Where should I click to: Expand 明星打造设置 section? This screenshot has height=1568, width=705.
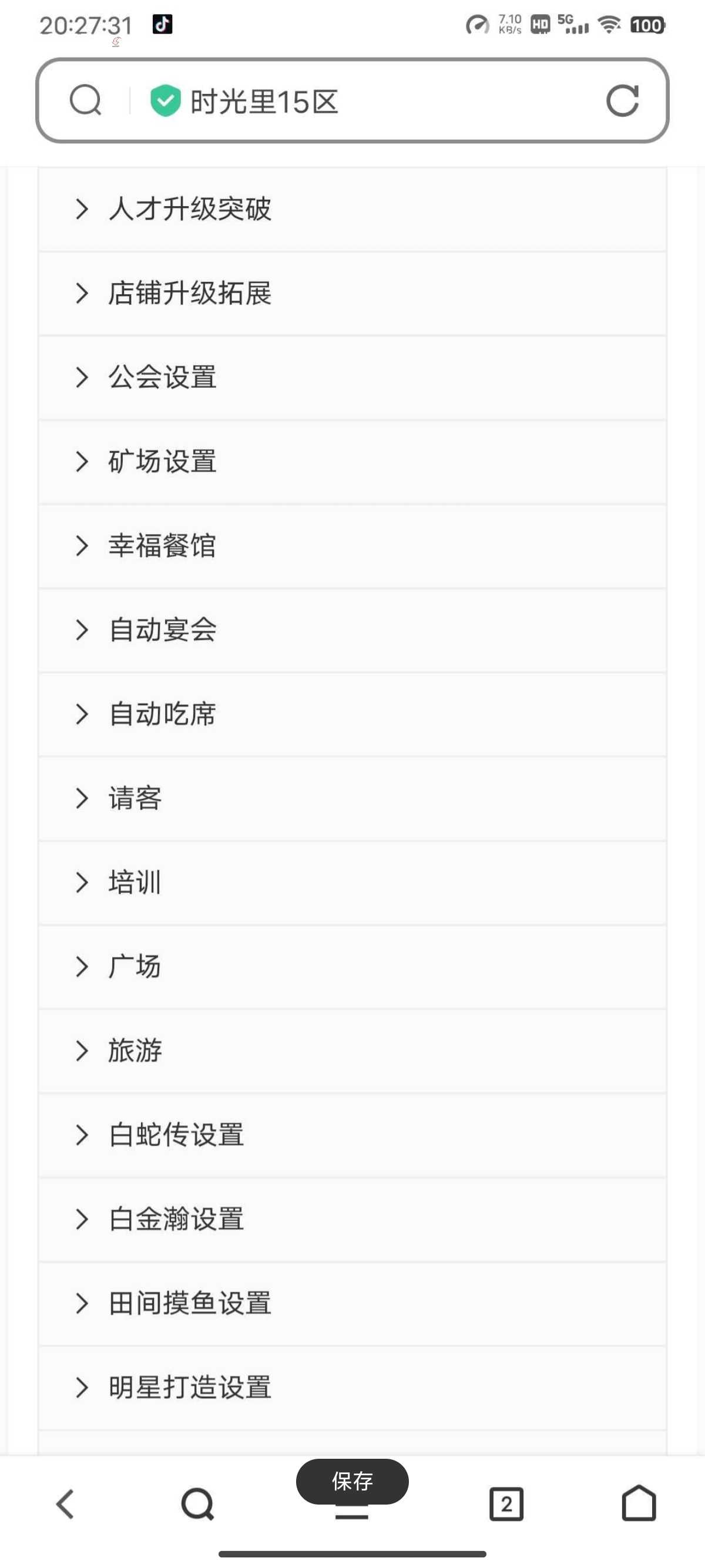point(352,1388)
